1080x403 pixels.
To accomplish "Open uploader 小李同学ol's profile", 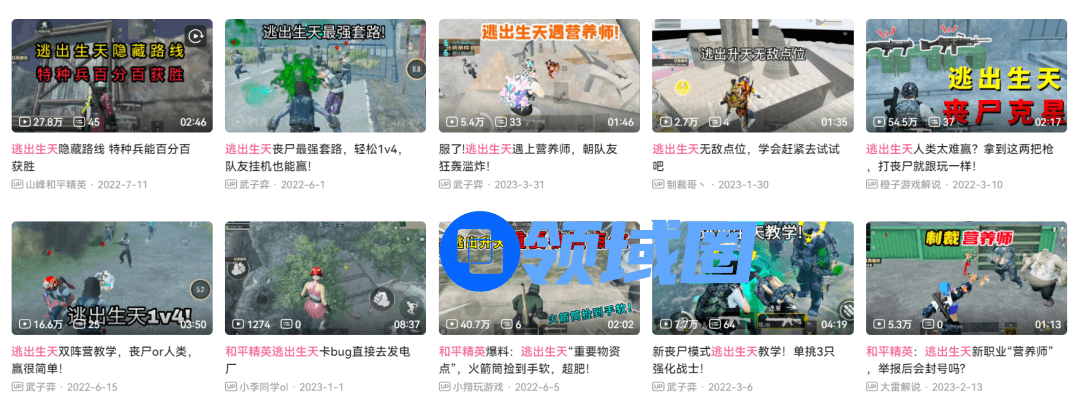I will (263, 387).
